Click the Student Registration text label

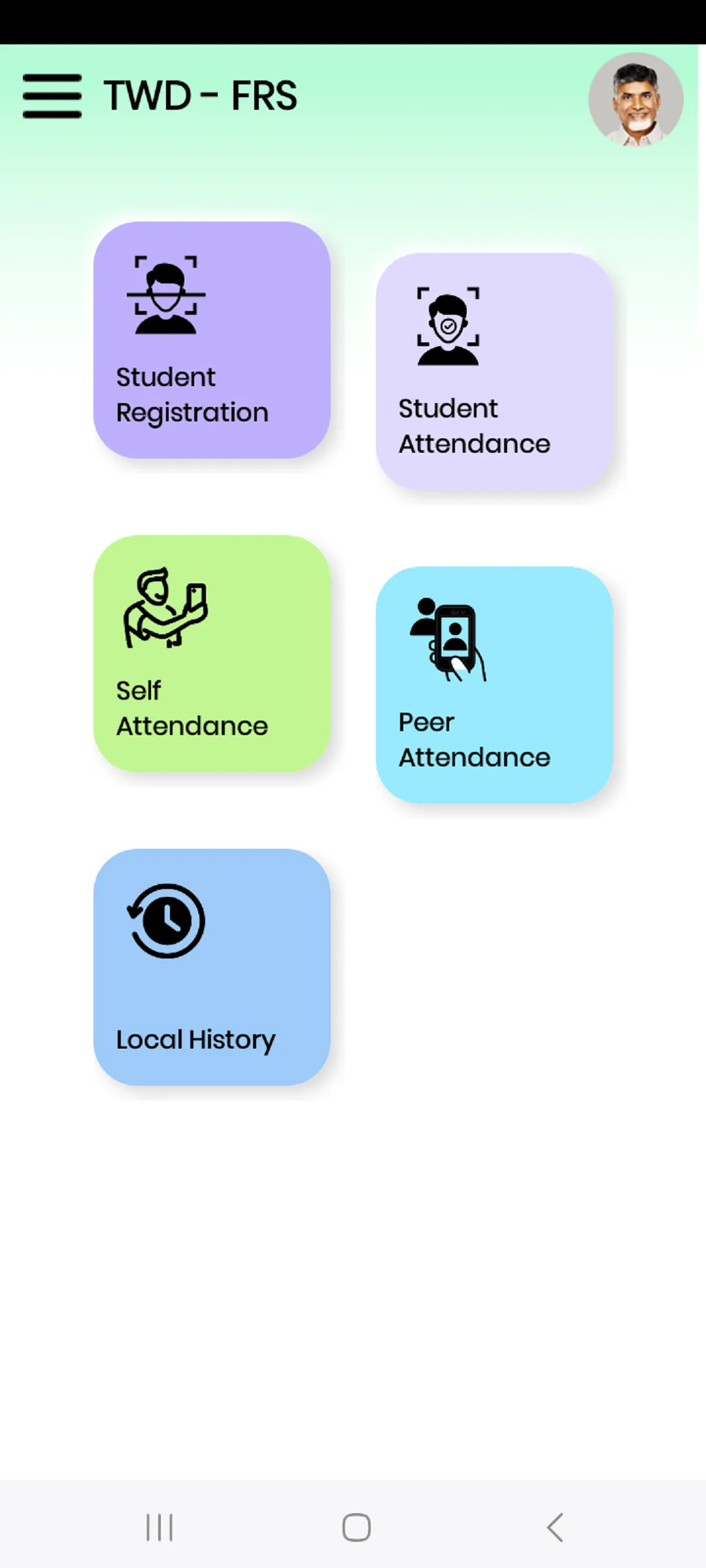click(x=191, y=394)
